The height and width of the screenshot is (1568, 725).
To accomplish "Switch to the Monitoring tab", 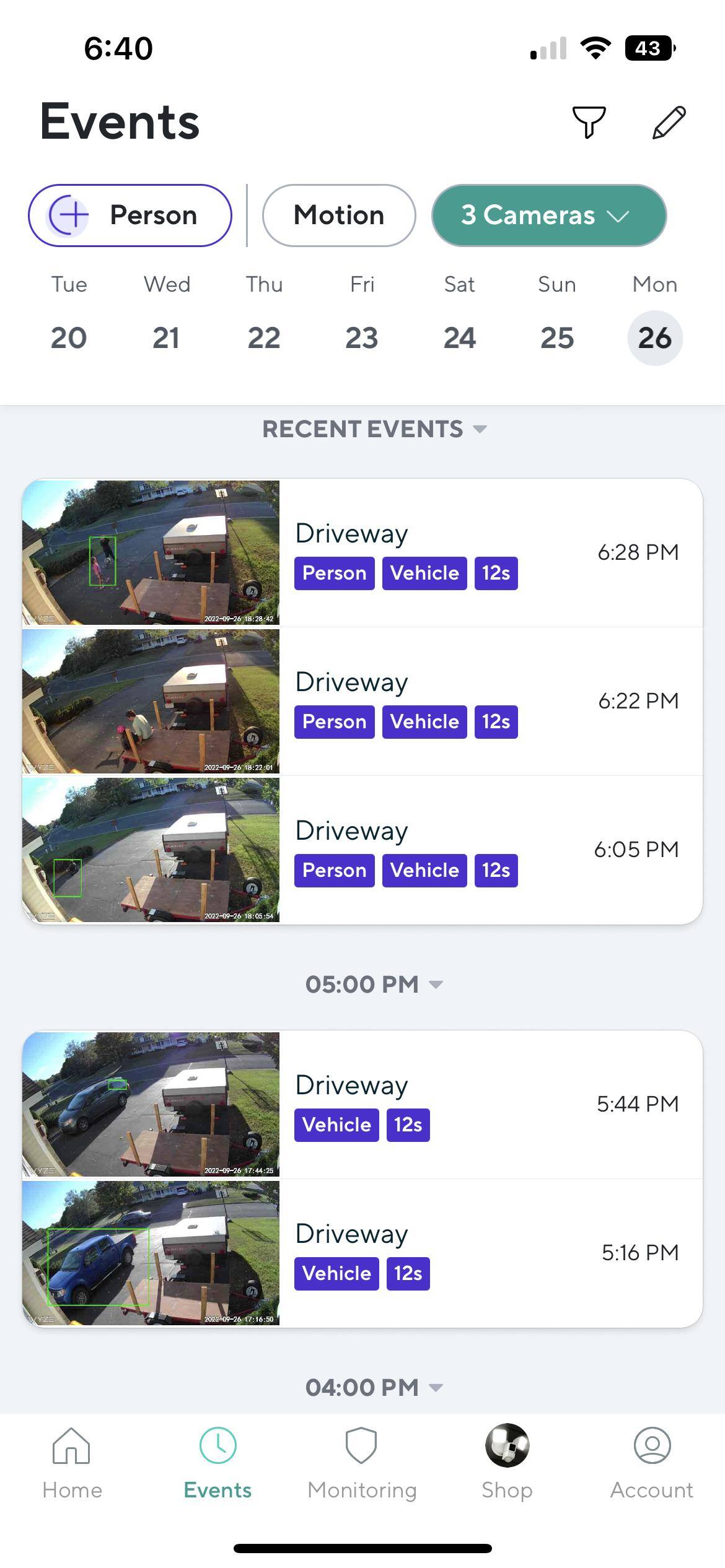I will [x=362, y=1463].
